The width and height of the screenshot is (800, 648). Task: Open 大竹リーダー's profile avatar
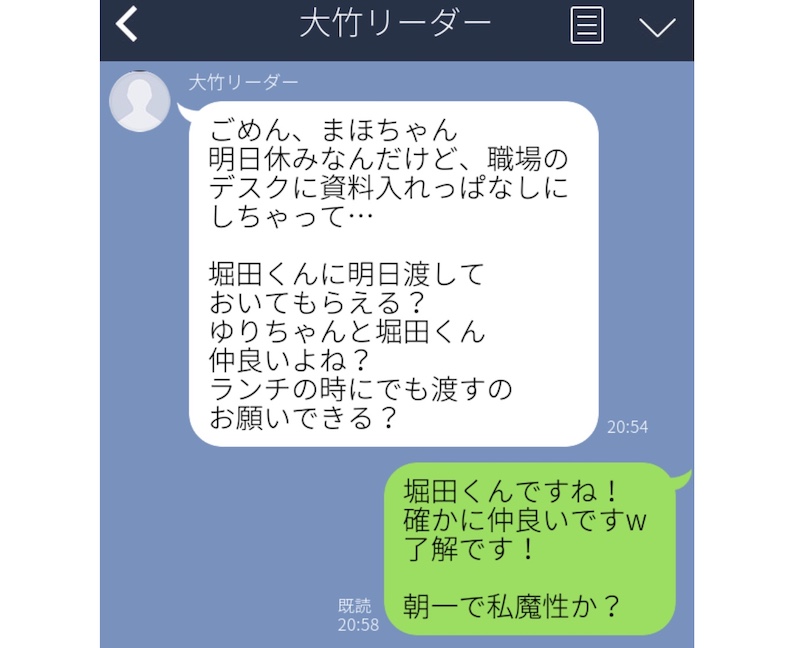pyautogui.click(x=139, y=101)
